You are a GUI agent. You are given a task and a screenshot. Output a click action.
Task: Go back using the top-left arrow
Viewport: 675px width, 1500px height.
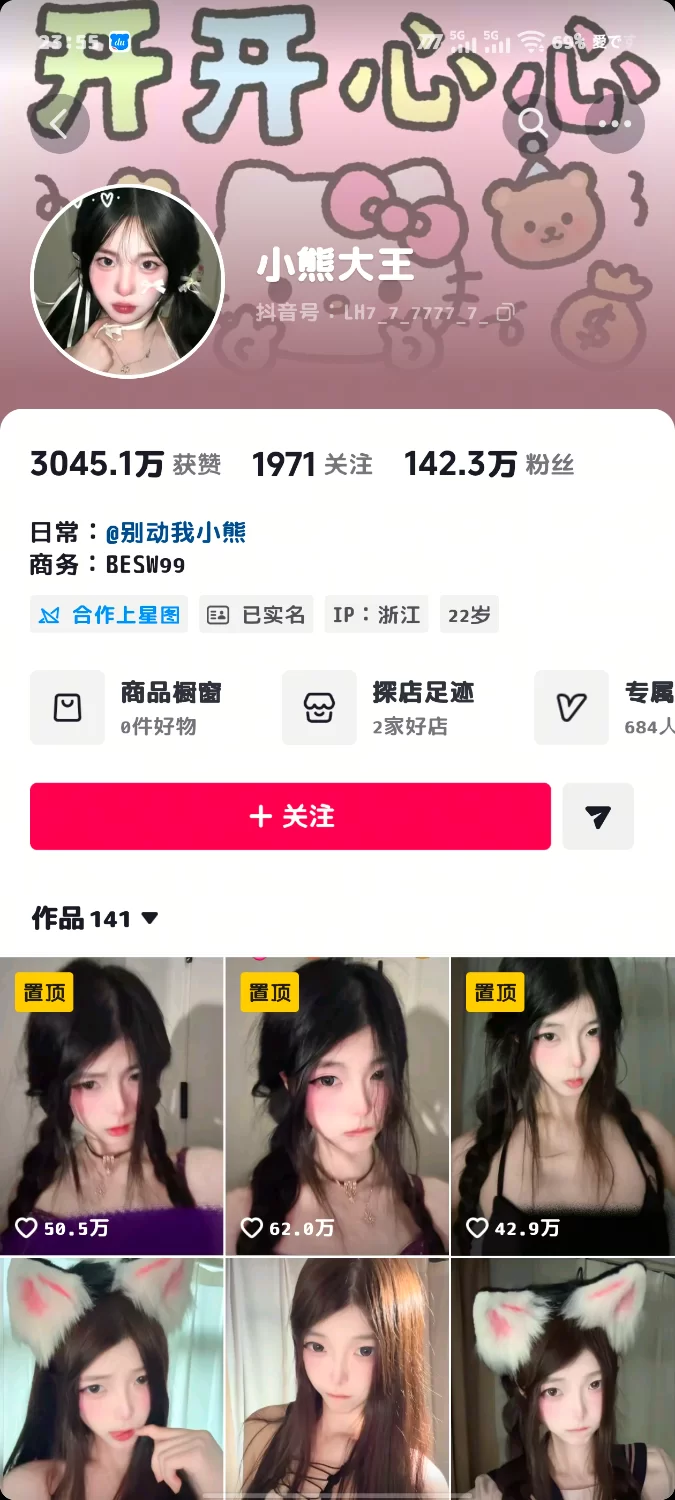coord(60,125)
